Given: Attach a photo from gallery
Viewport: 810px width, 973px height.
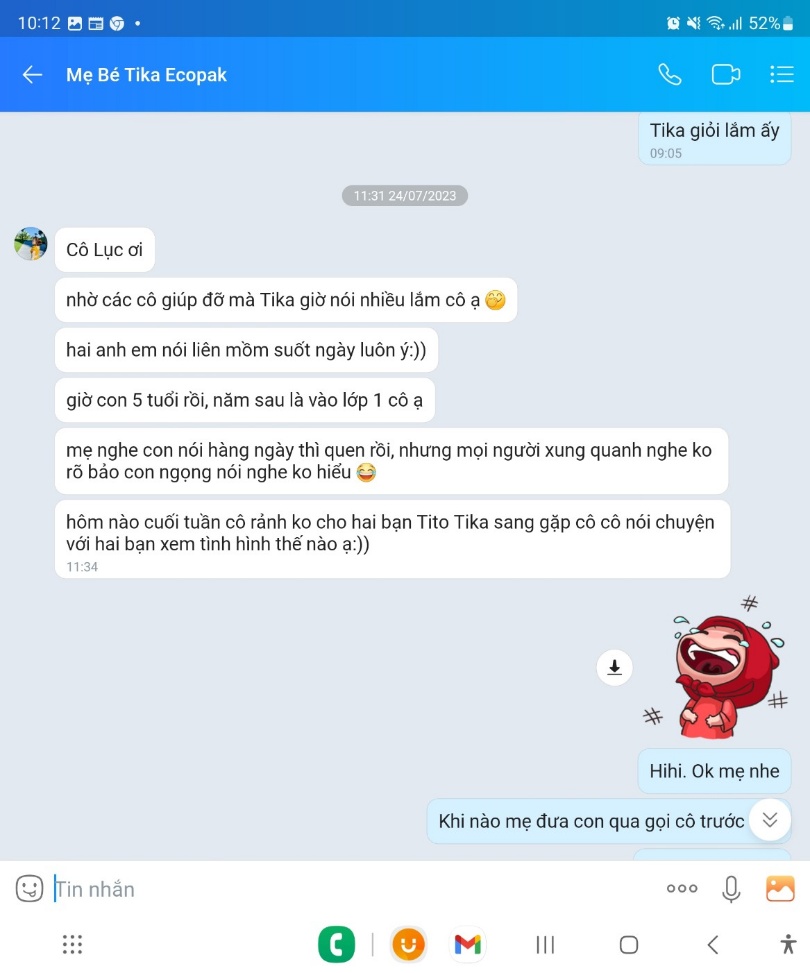Looking at the screenshot, I should click(x=780, y=888).
